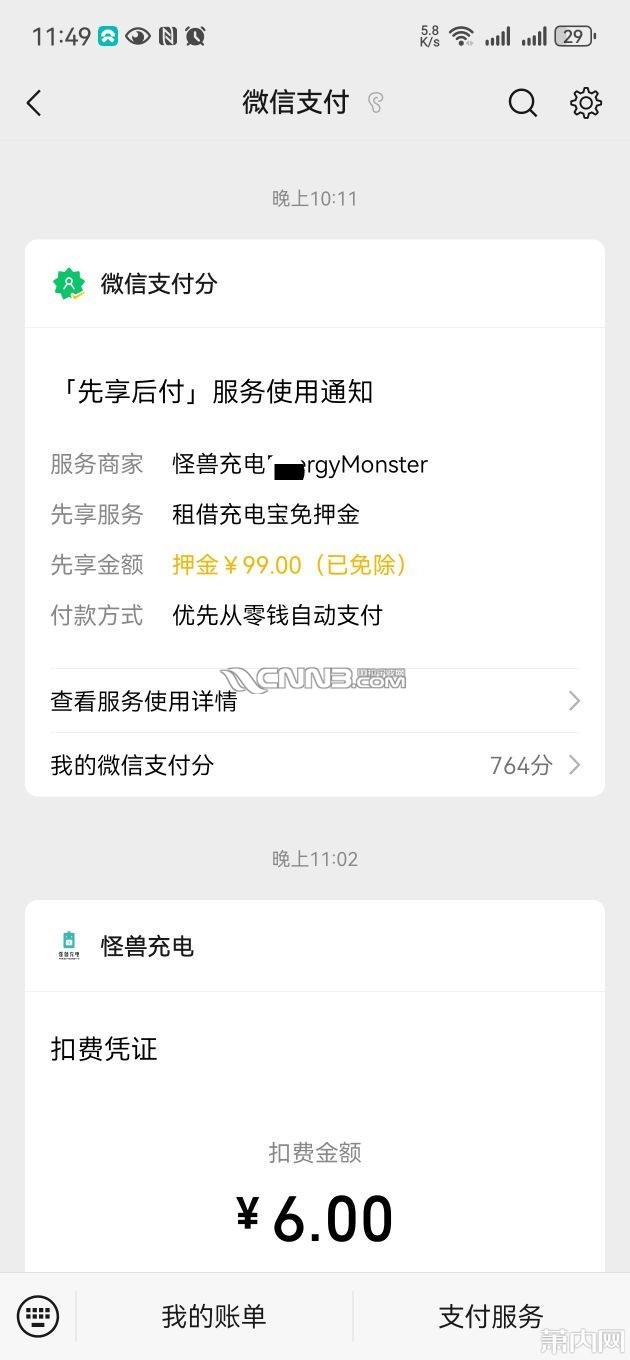The height and width of the screenshot is (1360, 630).
Task: Open the search magnifier icon
Action: tap(522, 103)
